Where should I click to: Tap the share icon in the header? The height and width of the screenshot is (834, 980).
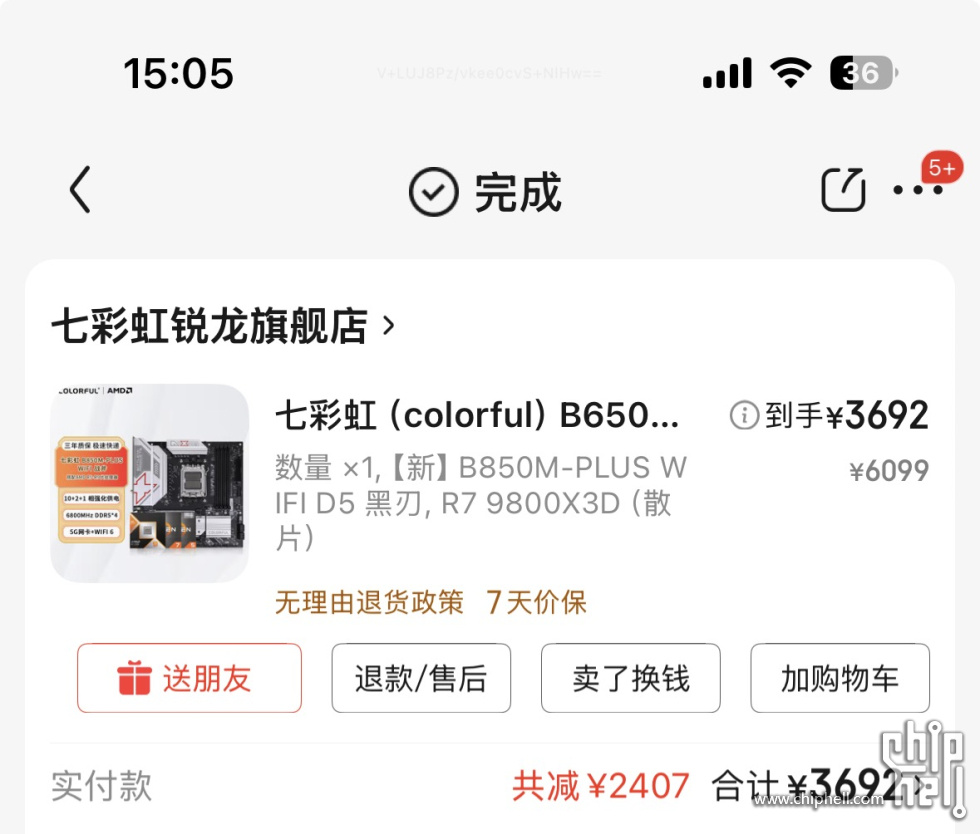[x=843, y=189]
